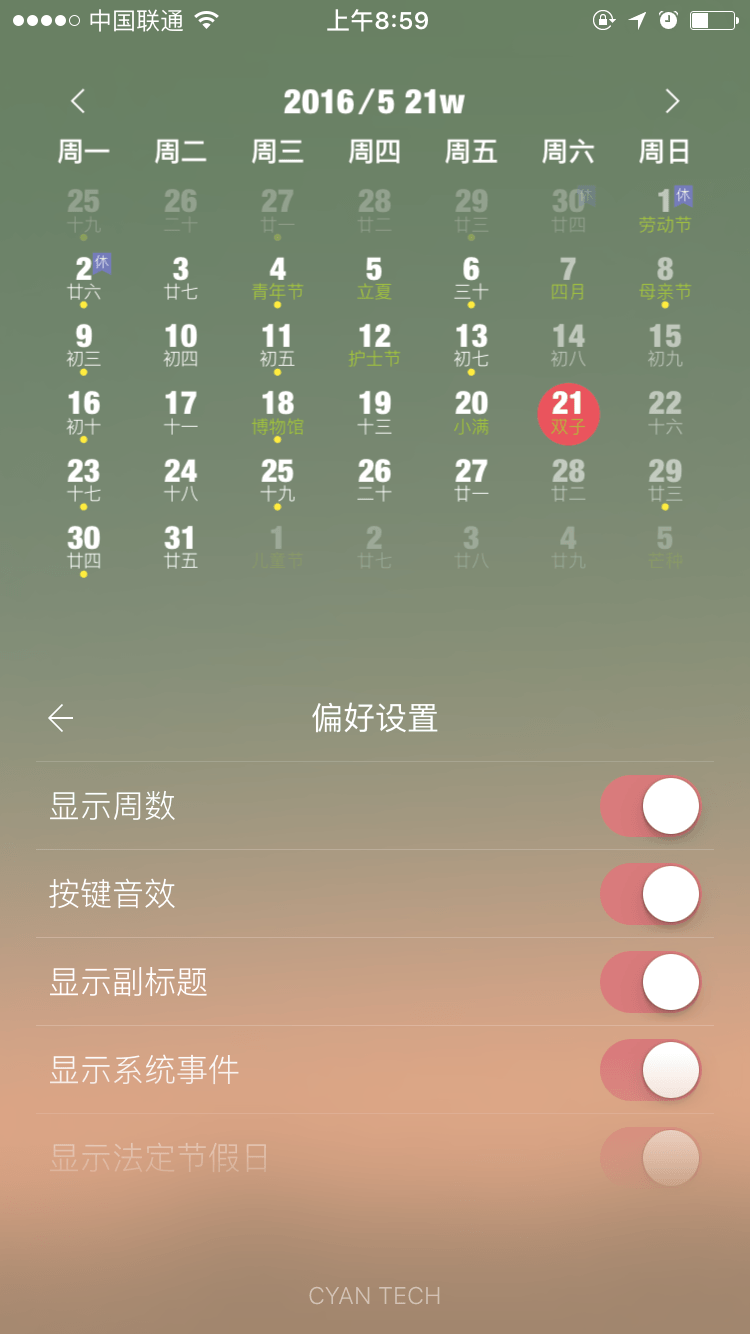Select May 30 on the calendar

coord(84,547)
